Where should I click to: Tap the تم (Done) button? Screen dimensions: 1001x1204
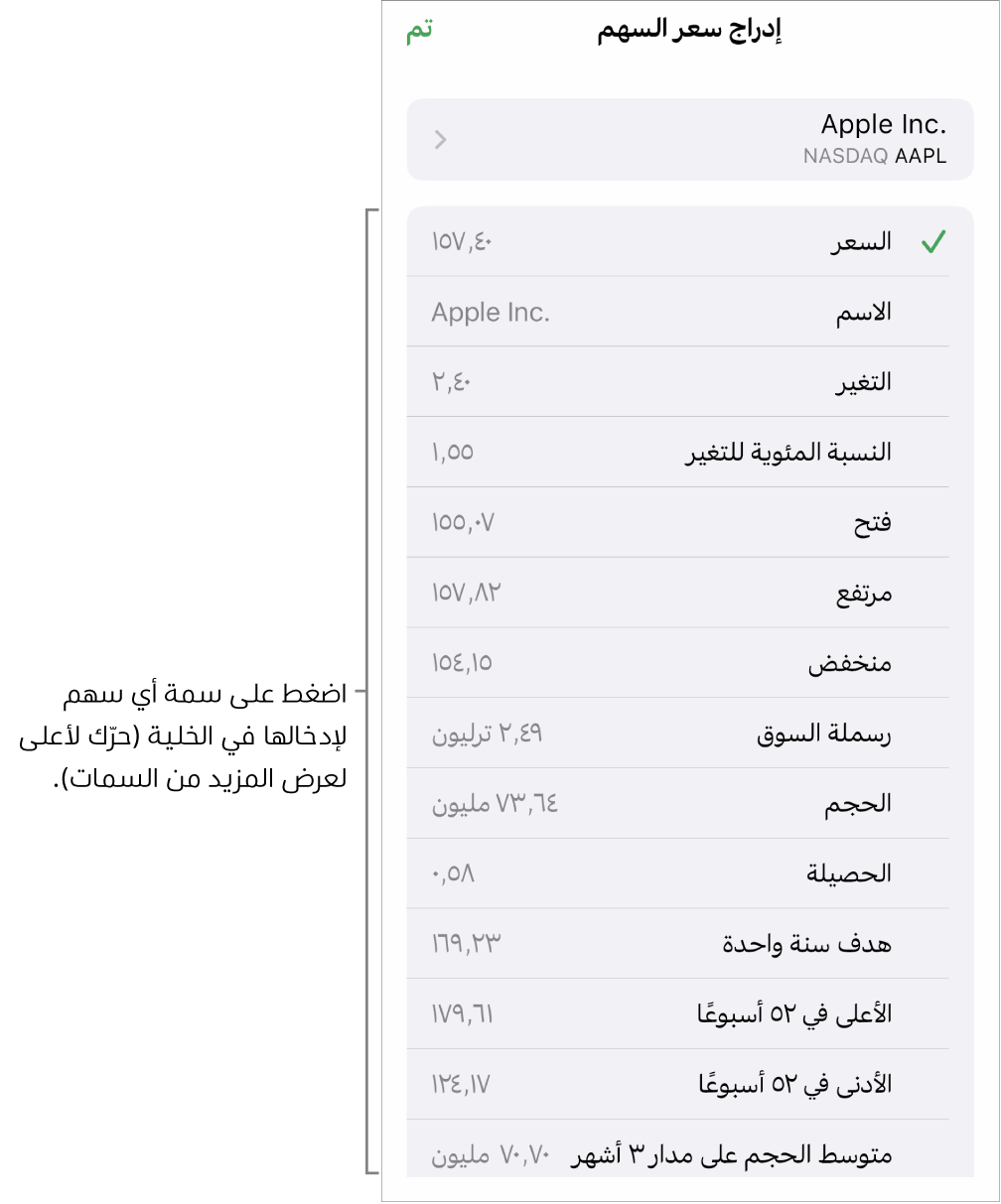tap(419, 31)
